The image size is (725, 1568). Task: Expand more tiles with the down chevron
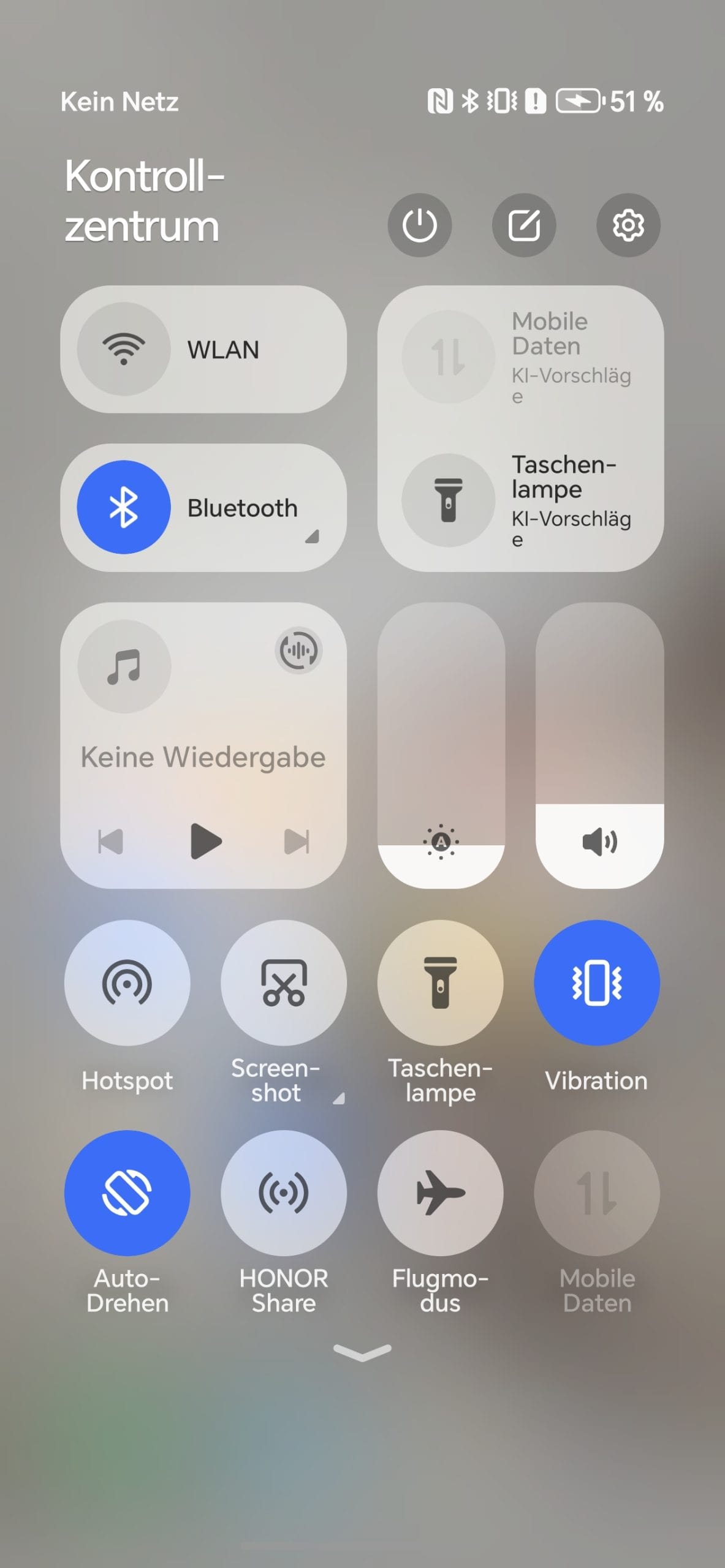[362, 1352]
